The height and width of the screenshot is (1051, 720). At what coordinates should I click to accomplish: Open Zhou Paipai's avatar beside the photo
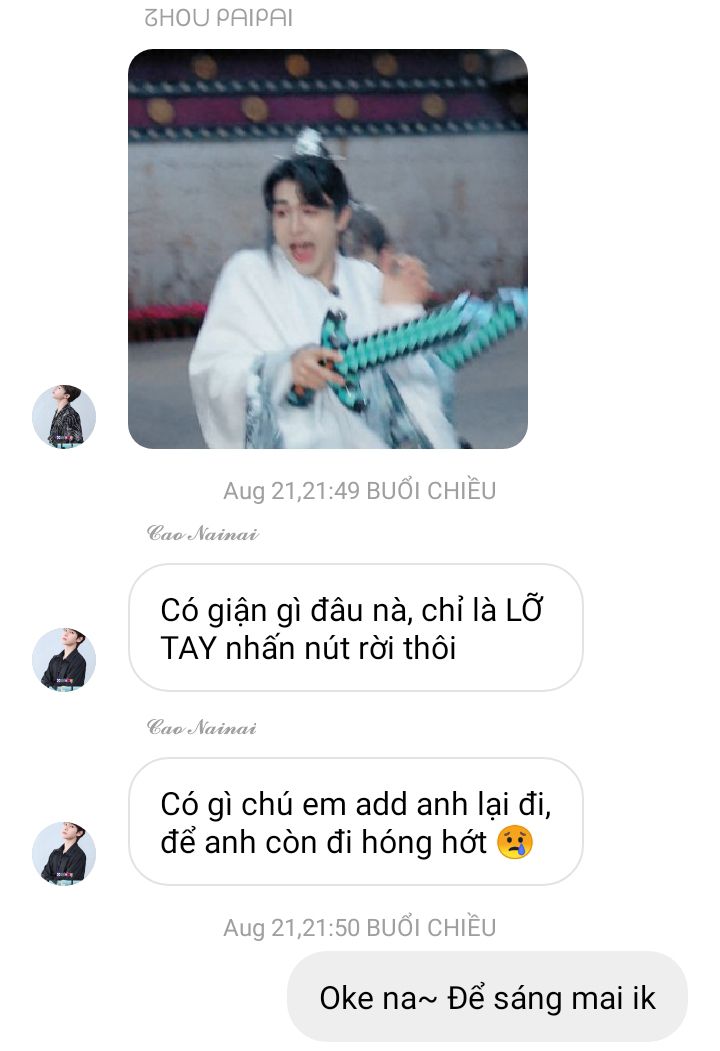[64, 416]
